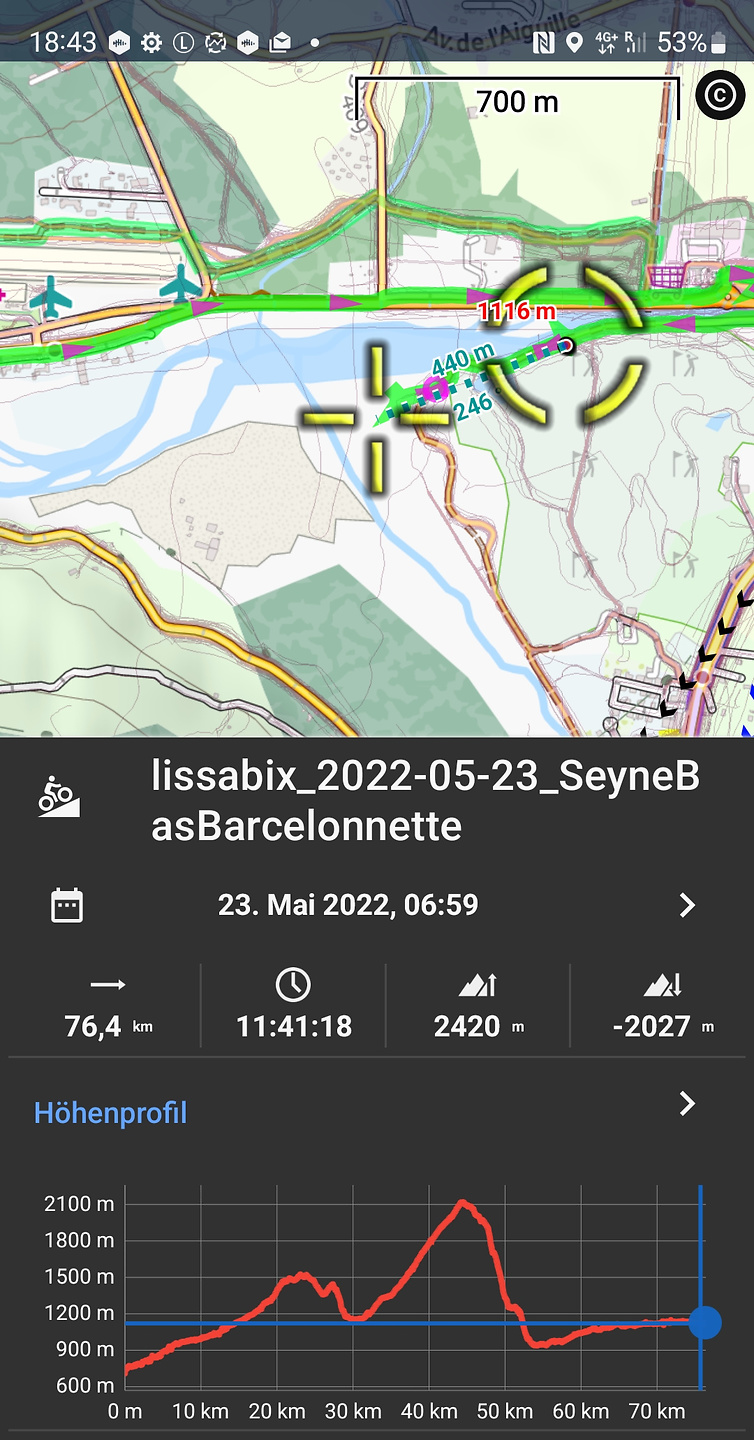
Task: Tap the location pin icon in the status bar
Action: pos(575,42)
